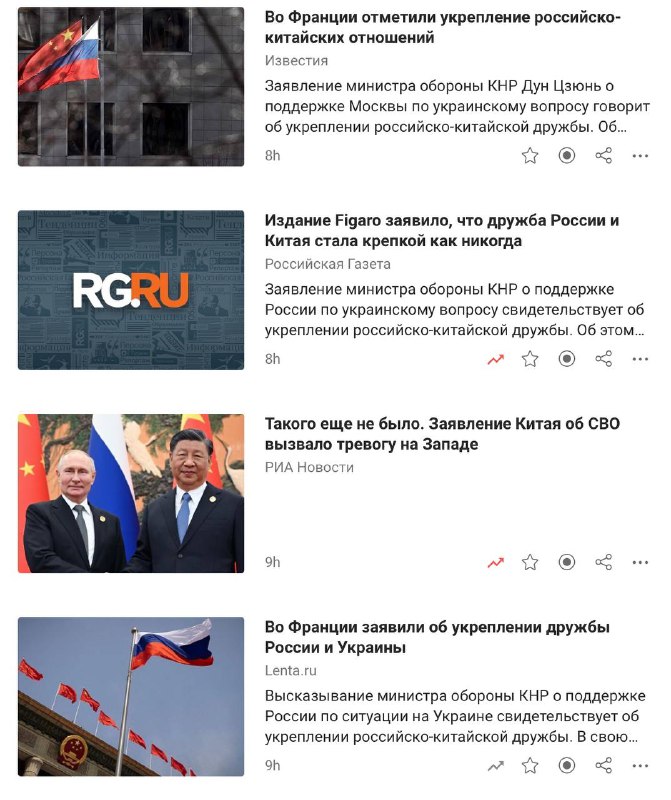
Task: Star the Известия article
Action: point(530,155)
